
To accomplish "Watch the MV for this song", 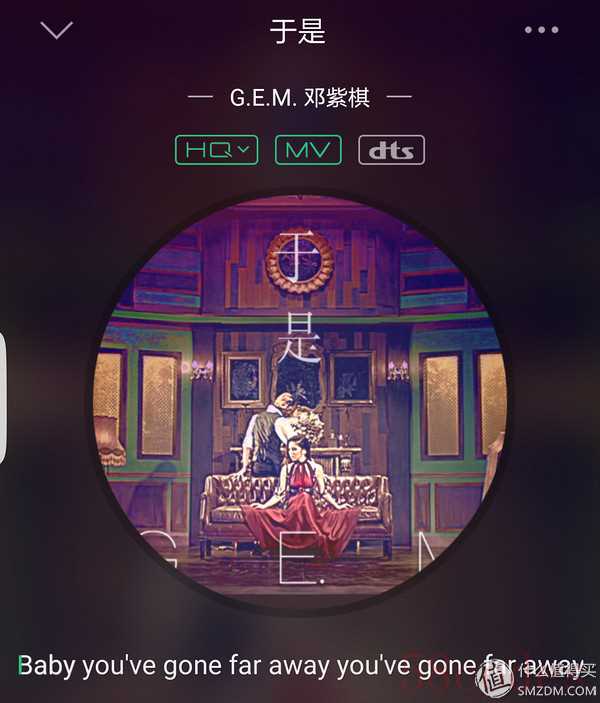I will click(x=308, y=150).
